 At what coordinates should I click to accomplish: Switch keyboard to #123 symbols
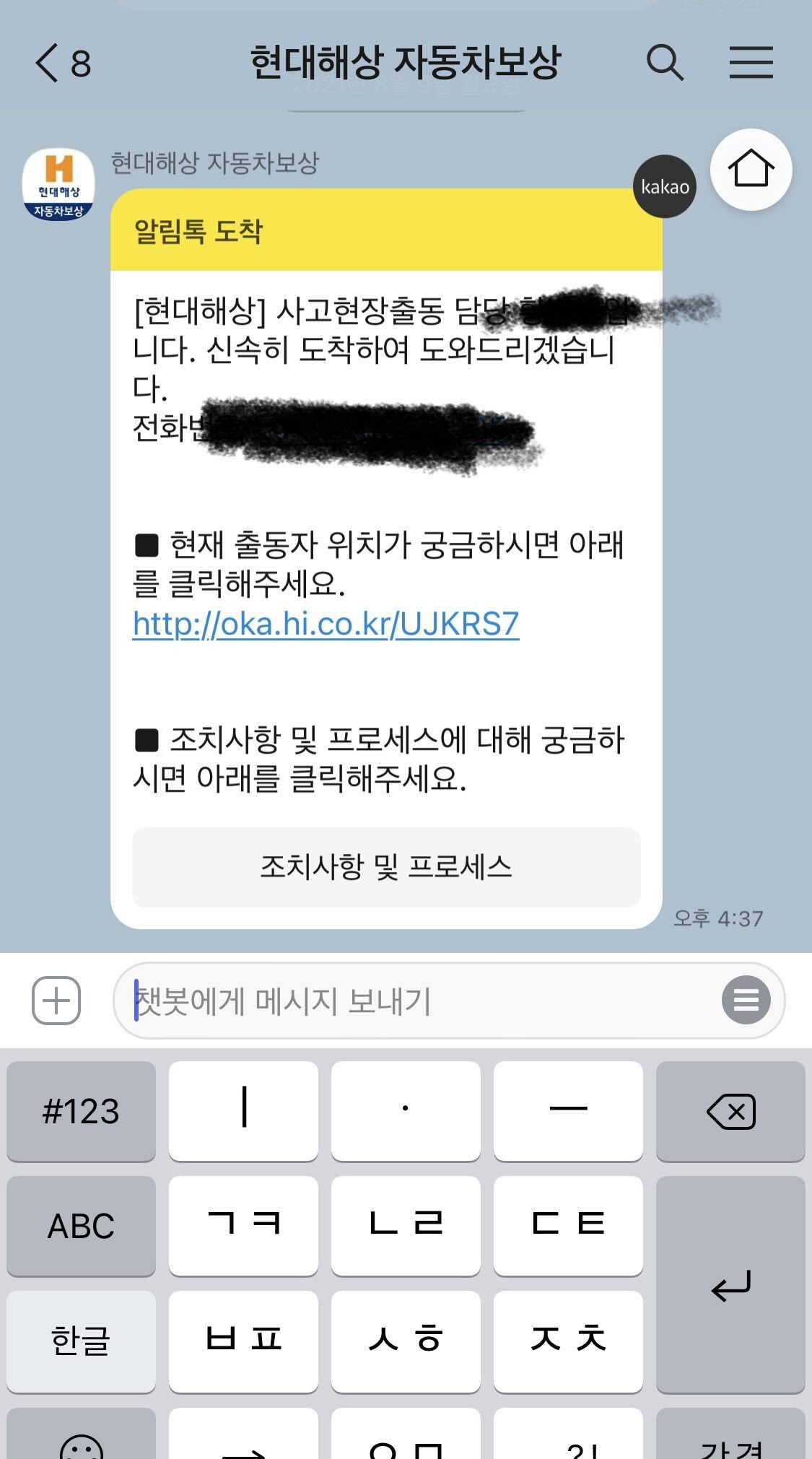[81, 1111]
